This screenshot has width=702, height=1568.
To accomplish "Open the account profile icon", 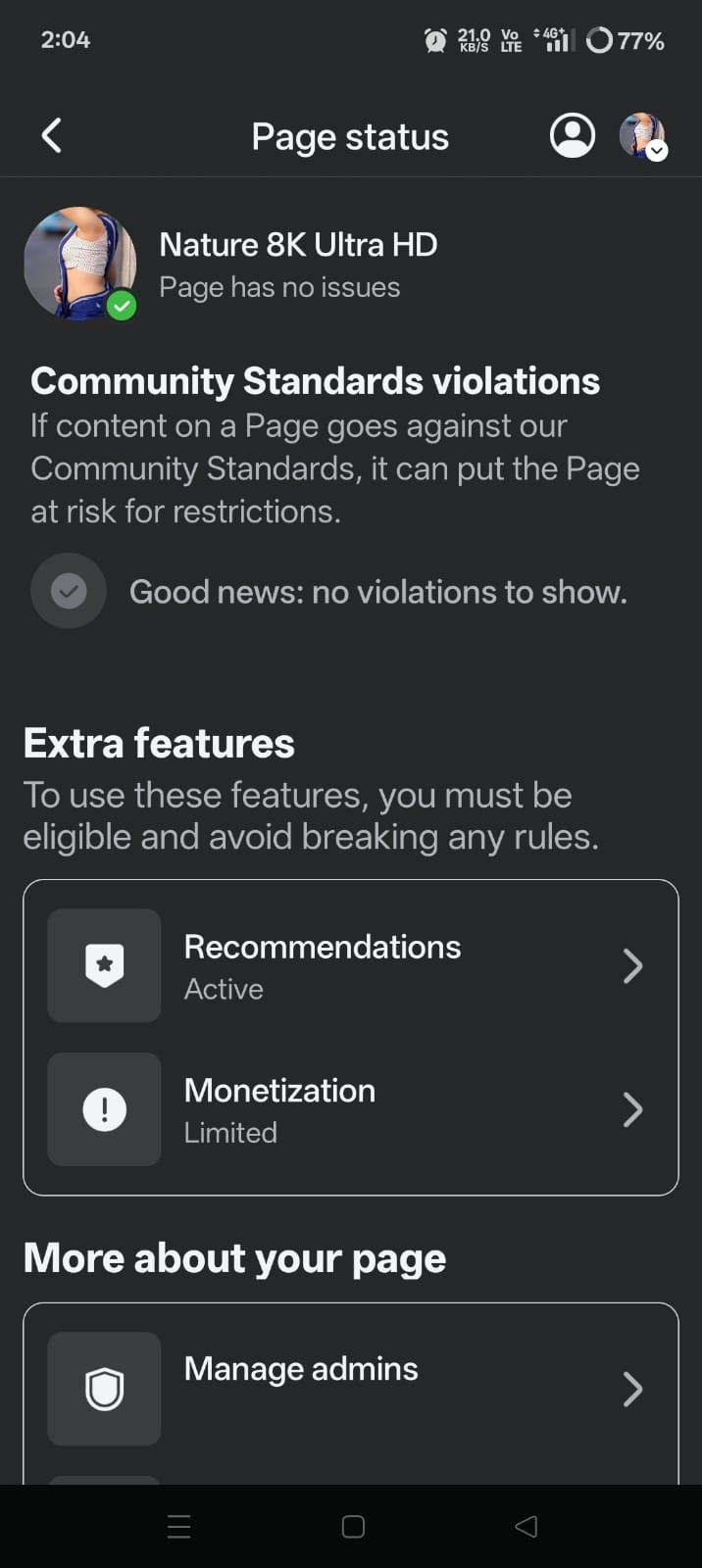I will tap(573, 135).
